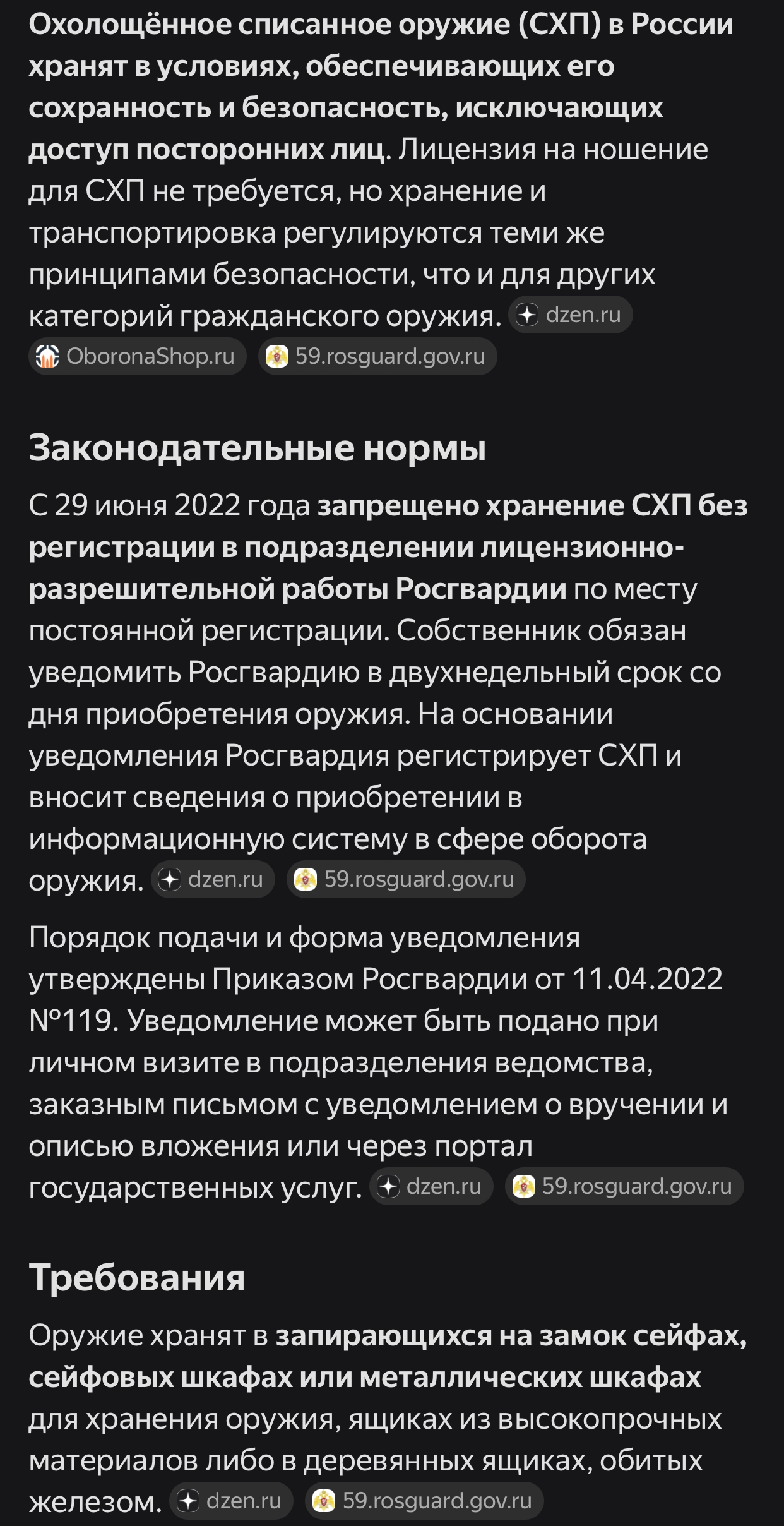The width and height of the screenshot is (784, 1526).
Task: Open 59.rosguard.gov.ru source after "обитых железом"
Action: click(x=424, y=1501)
